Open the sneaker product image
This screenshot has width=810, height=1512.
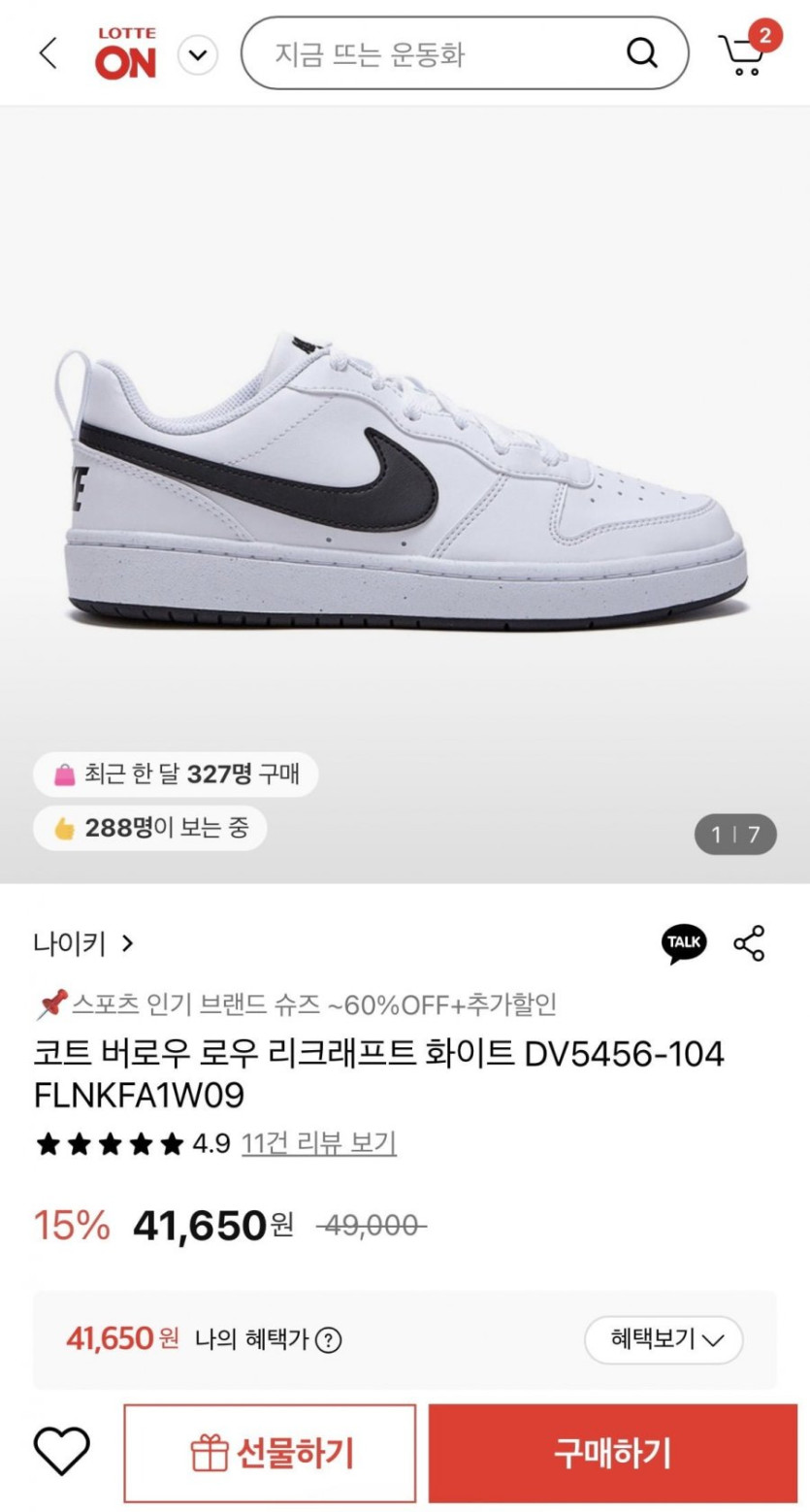[405, 485]
